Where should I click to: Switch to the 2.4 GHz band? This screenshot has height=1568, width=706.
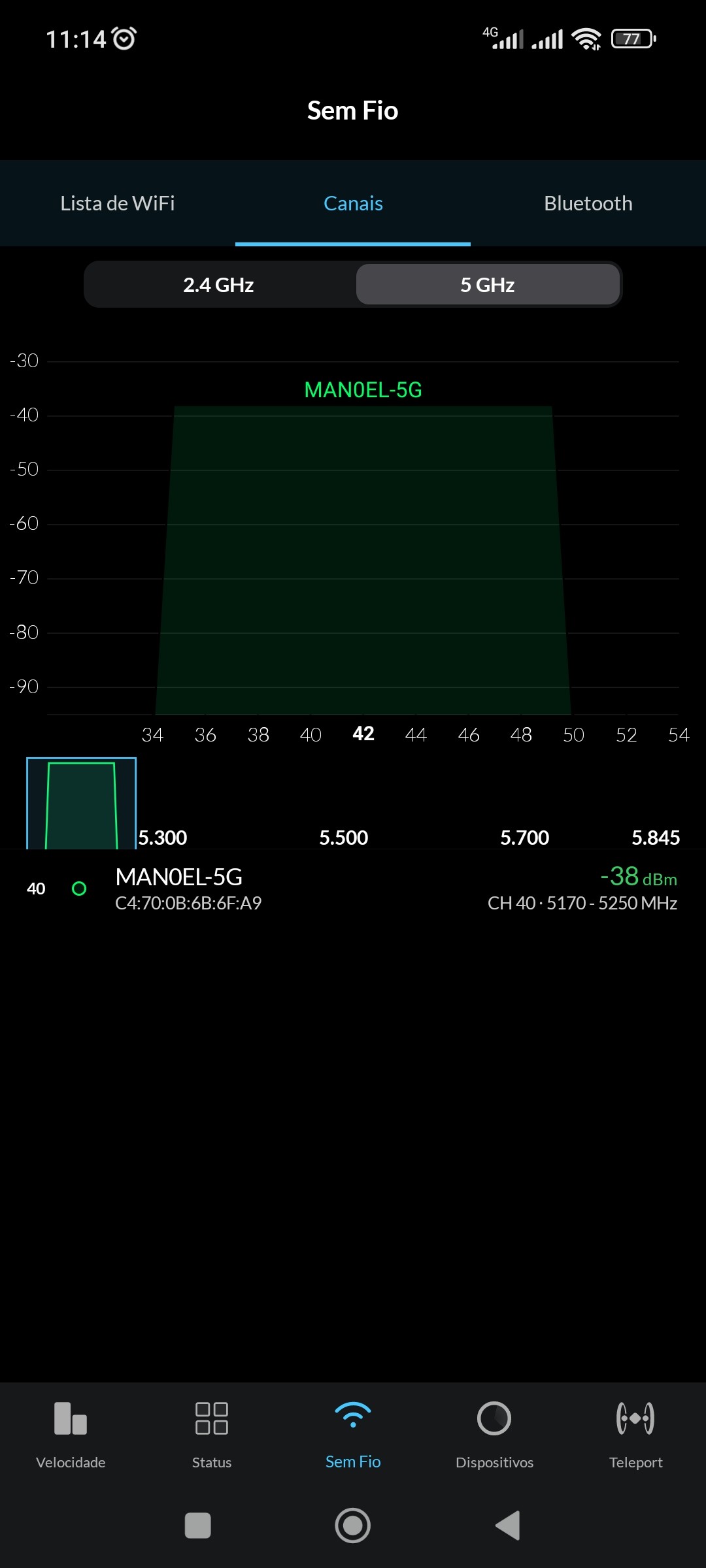(x=218, y=285)
